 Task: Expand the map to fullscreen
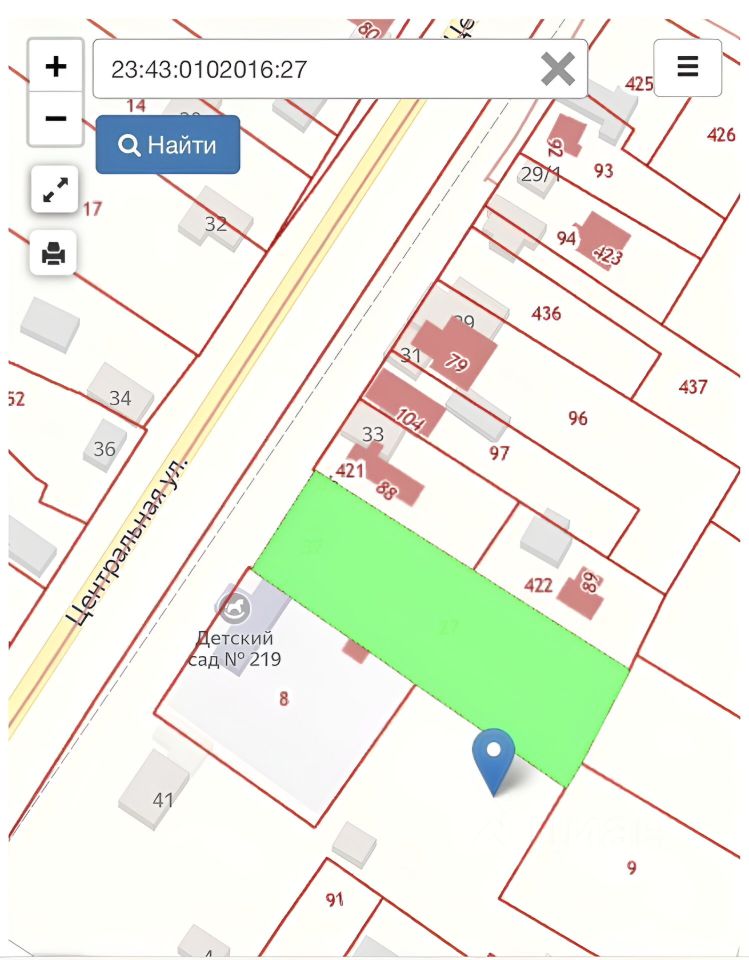[x=55, y=189]
